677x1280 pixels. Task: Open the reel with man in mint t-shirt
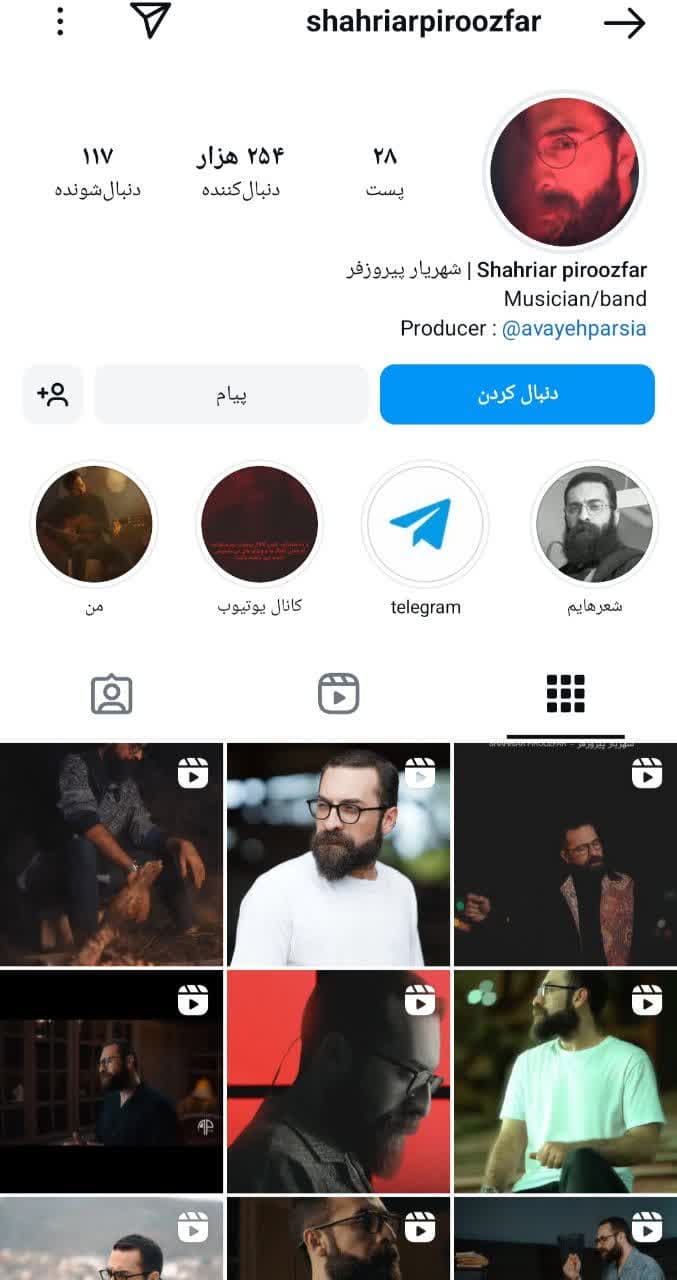click(x=565, y=1081)
